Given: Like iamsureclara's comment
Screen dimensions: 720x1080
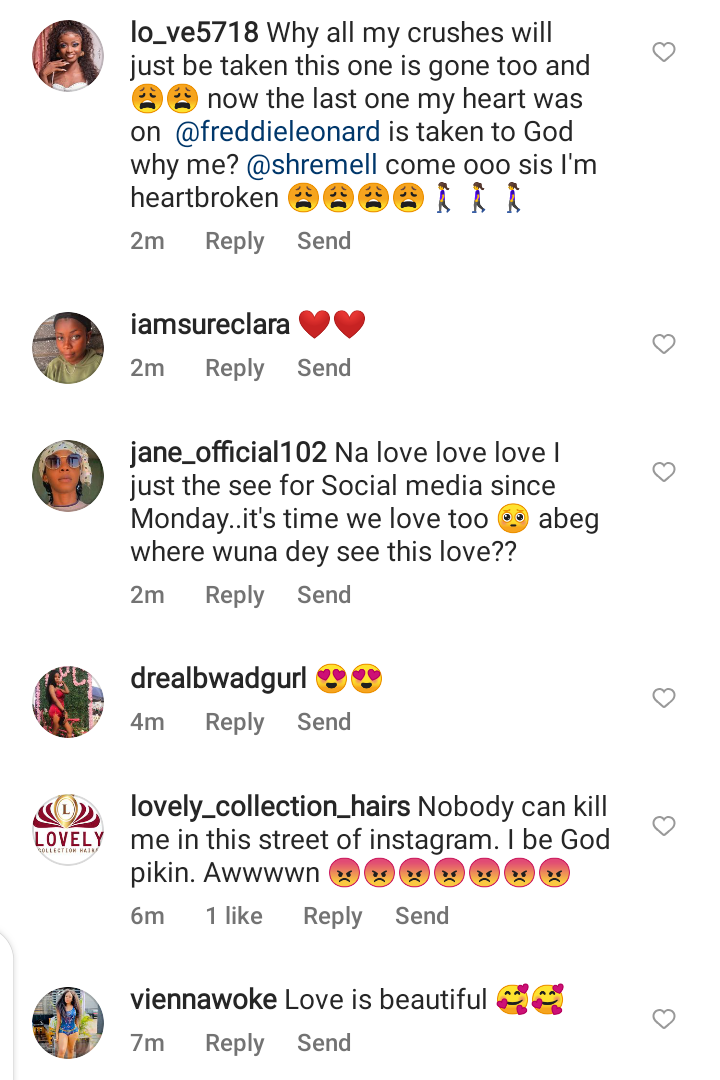Looking at the screenshot, I should [664, 344].
